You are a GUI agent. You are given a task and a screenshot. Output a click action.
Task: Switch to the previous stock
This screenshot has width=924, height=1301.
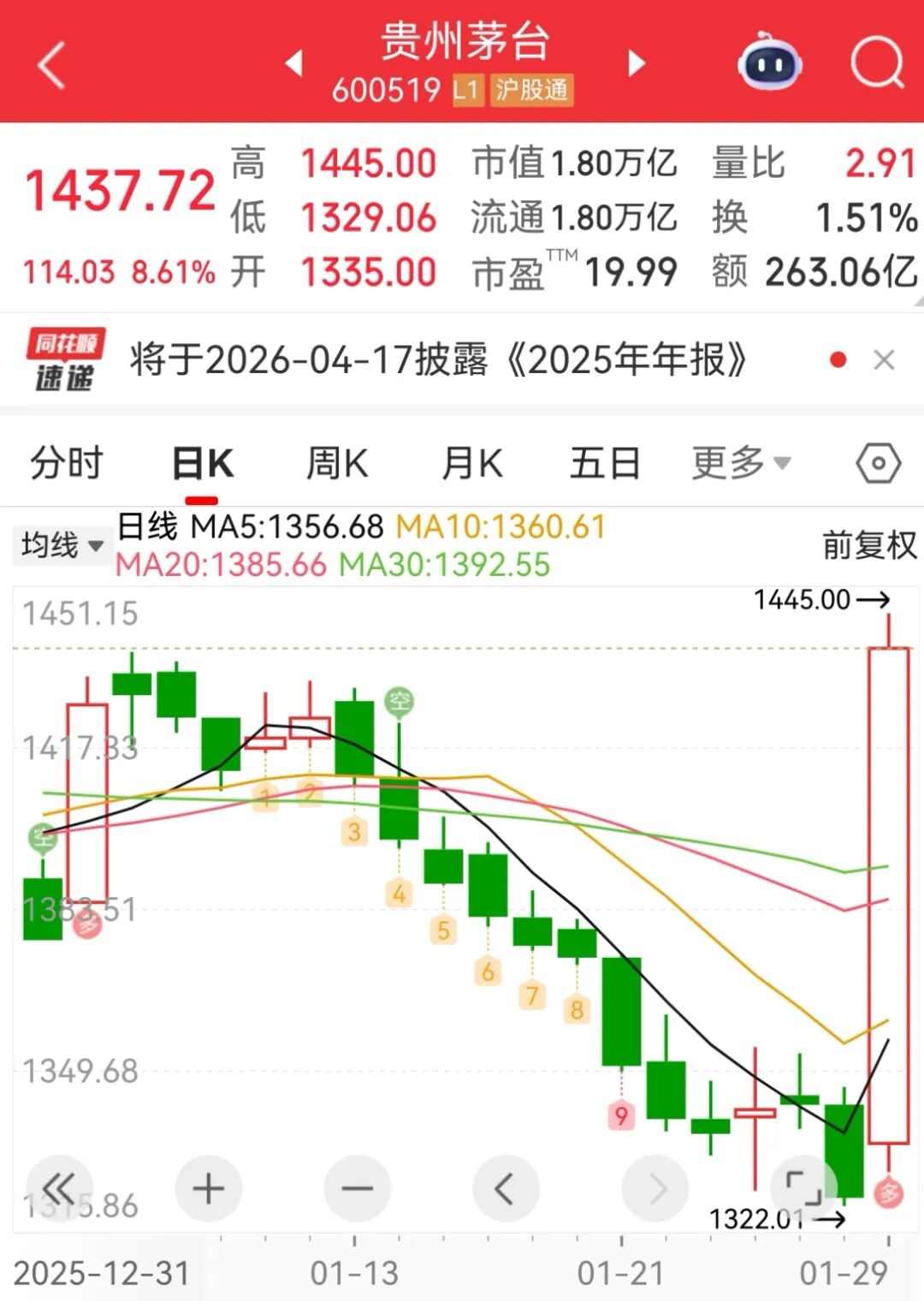(x=293, y=63)
